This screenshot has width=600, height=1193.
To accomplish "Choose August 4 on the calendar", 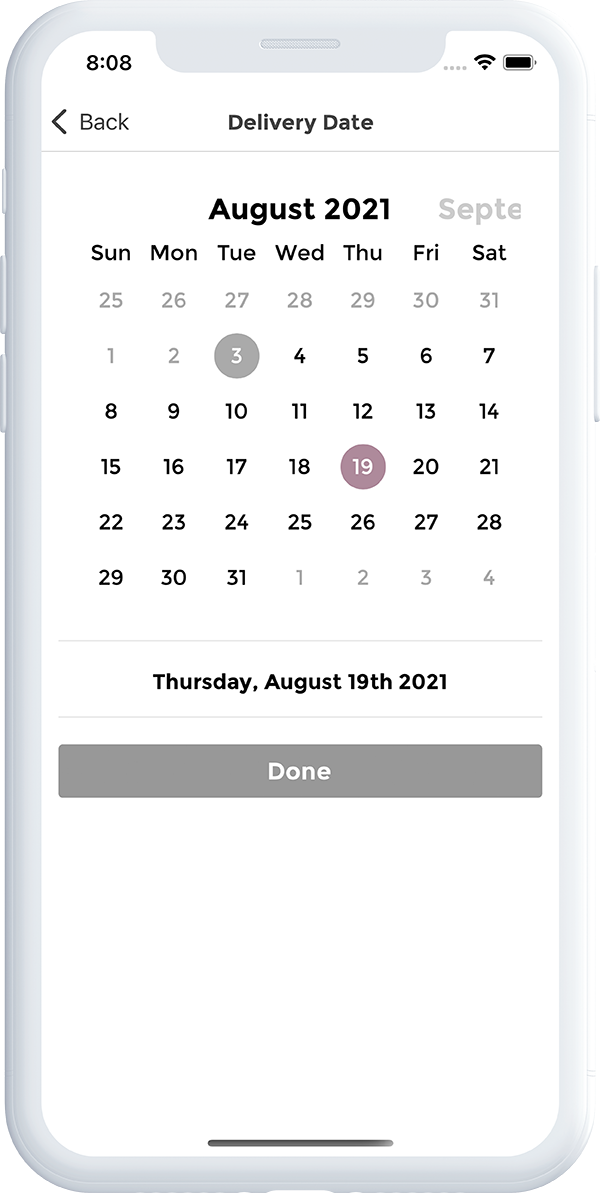I will 299,355.
